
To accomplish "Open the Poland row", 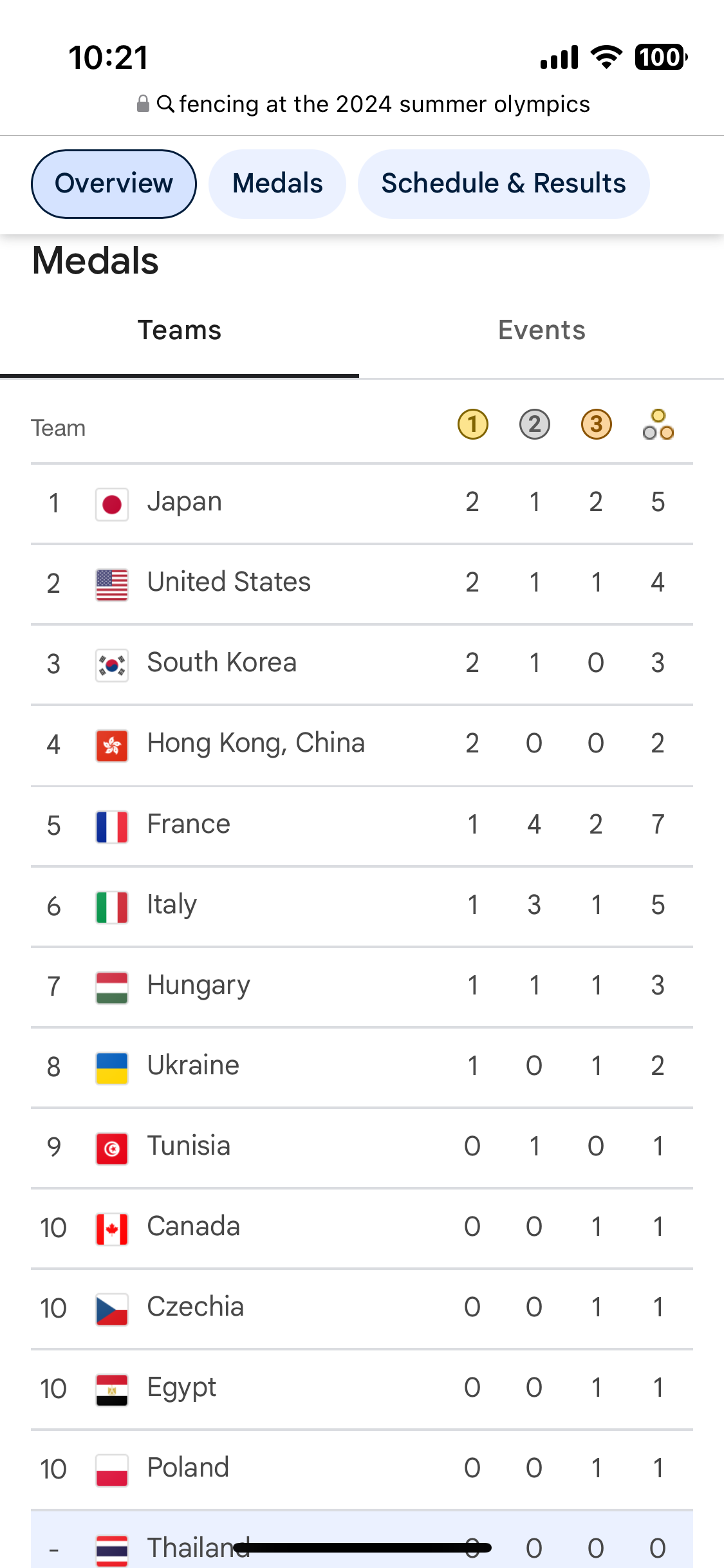I will point(362,1469).
